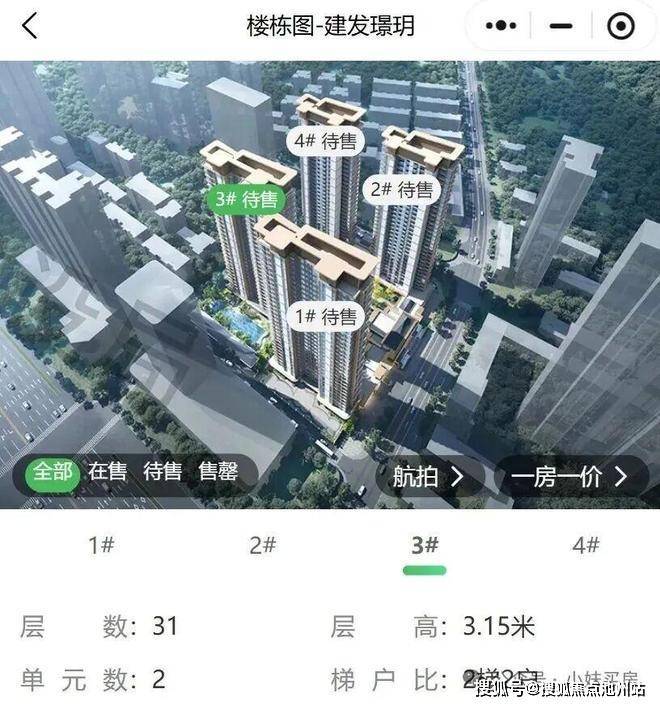
Task: Switch to the 2# tab below the map
Action: pyautogui.click(x=263, y=545)
